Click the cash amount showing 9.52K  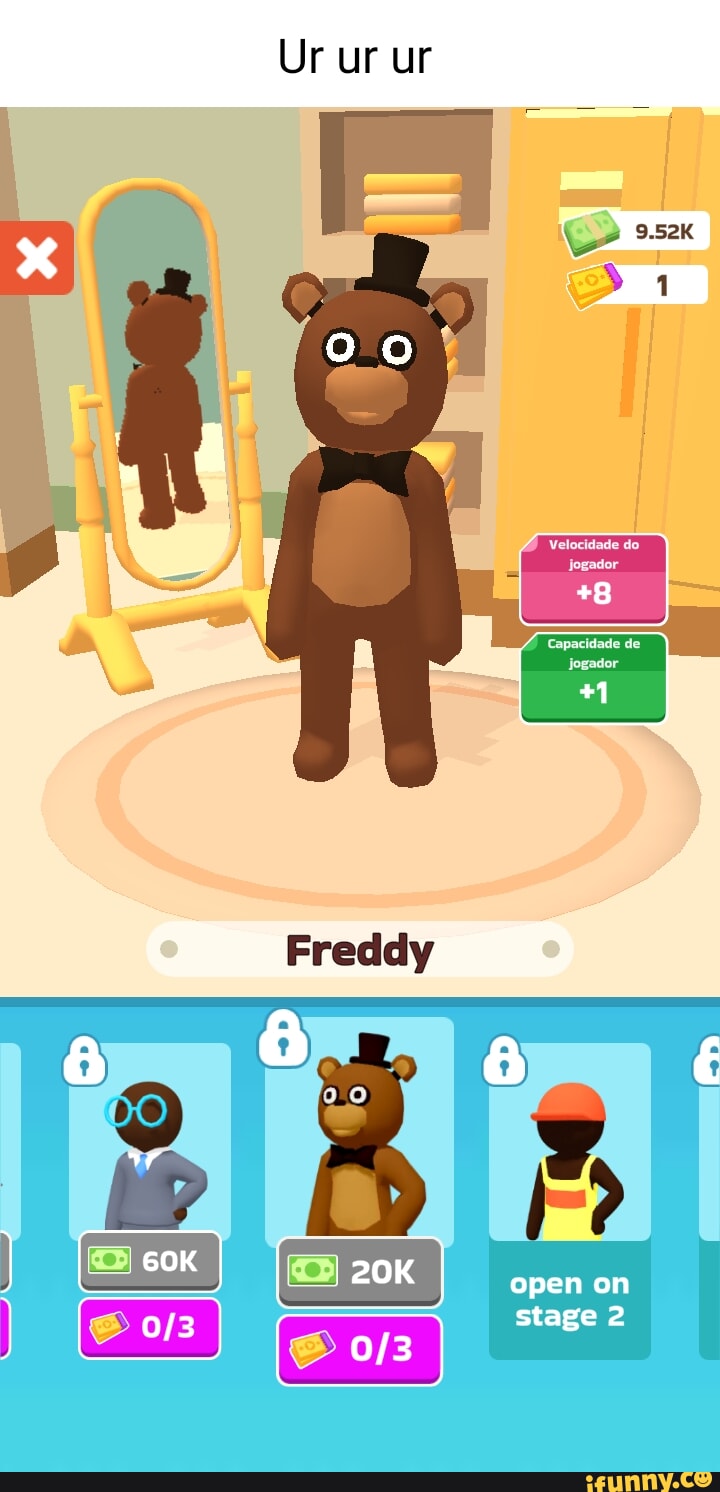pos(640,230)
